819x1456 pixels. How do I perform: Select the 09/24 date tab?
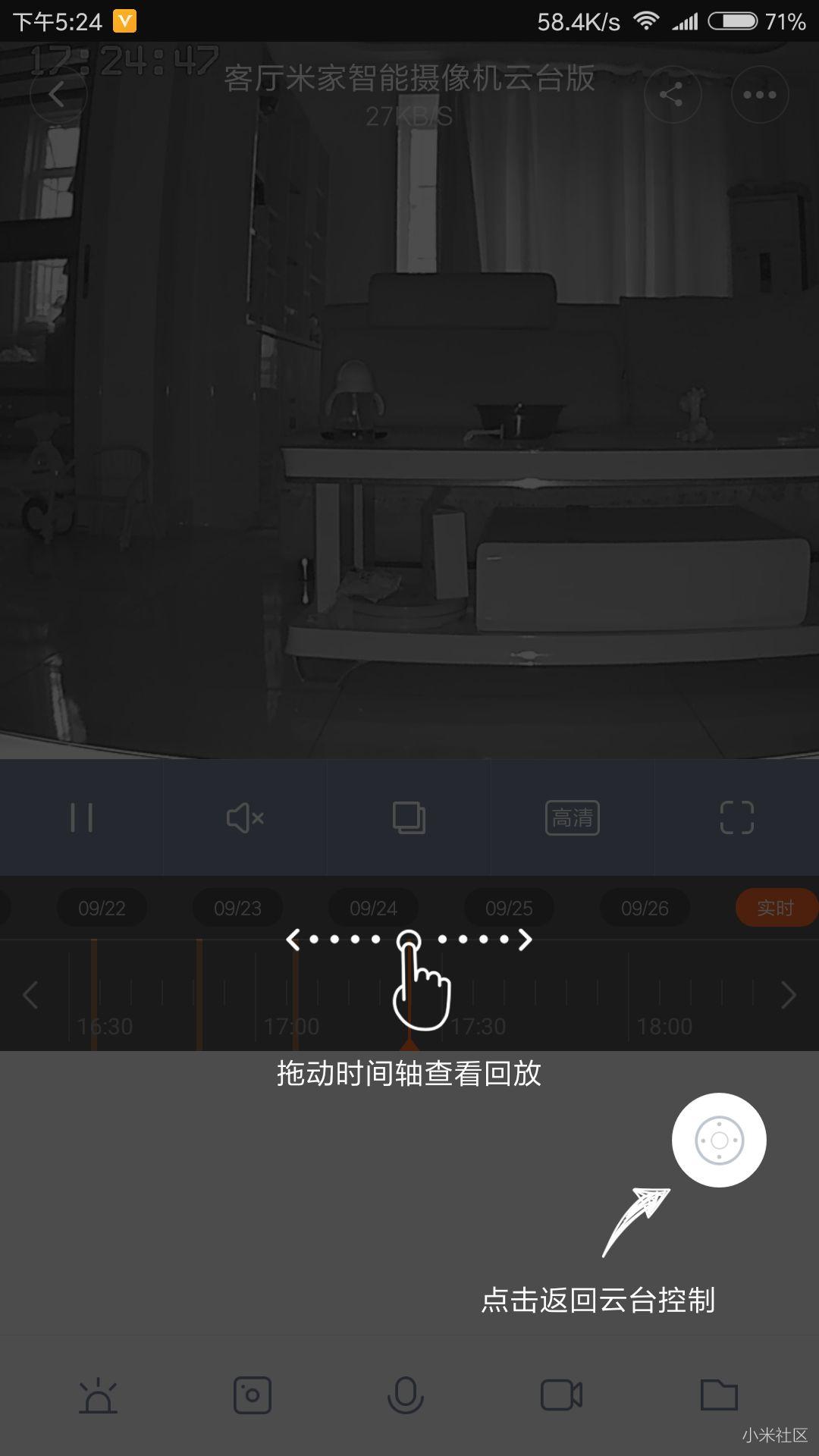point(373,908)
